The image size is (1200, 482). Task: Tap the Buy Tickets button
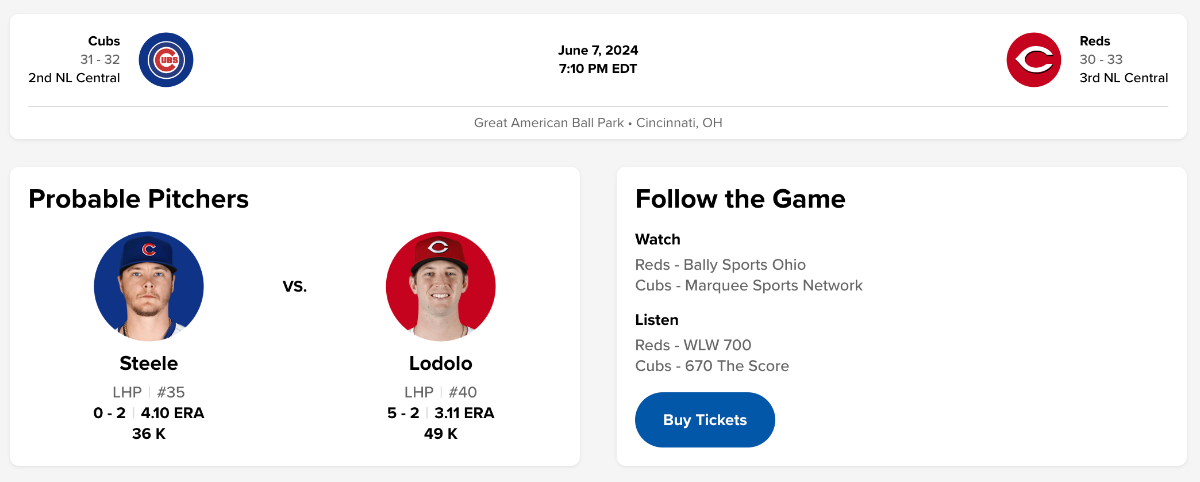click(x=704, y=420)
